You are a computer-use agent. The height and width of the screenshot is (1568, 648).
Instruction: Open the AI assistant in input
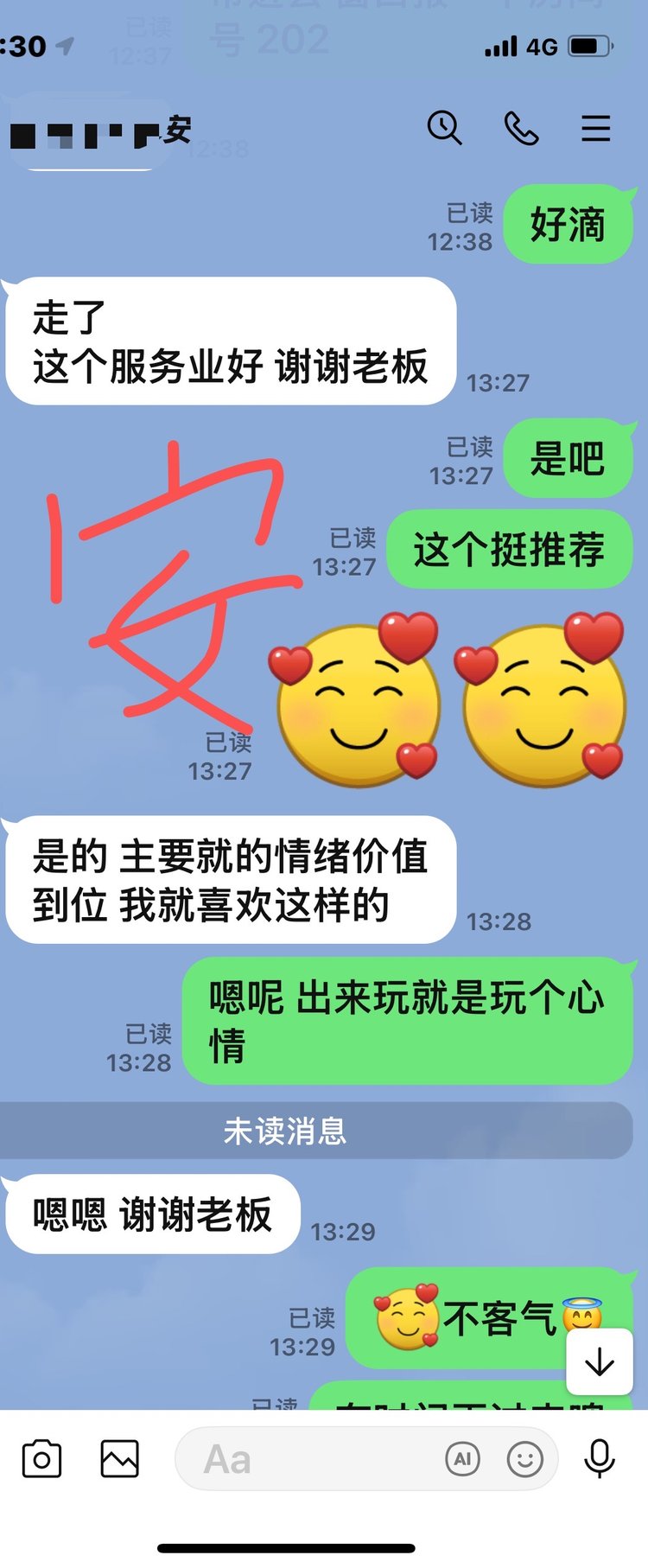coord(462,1459)
